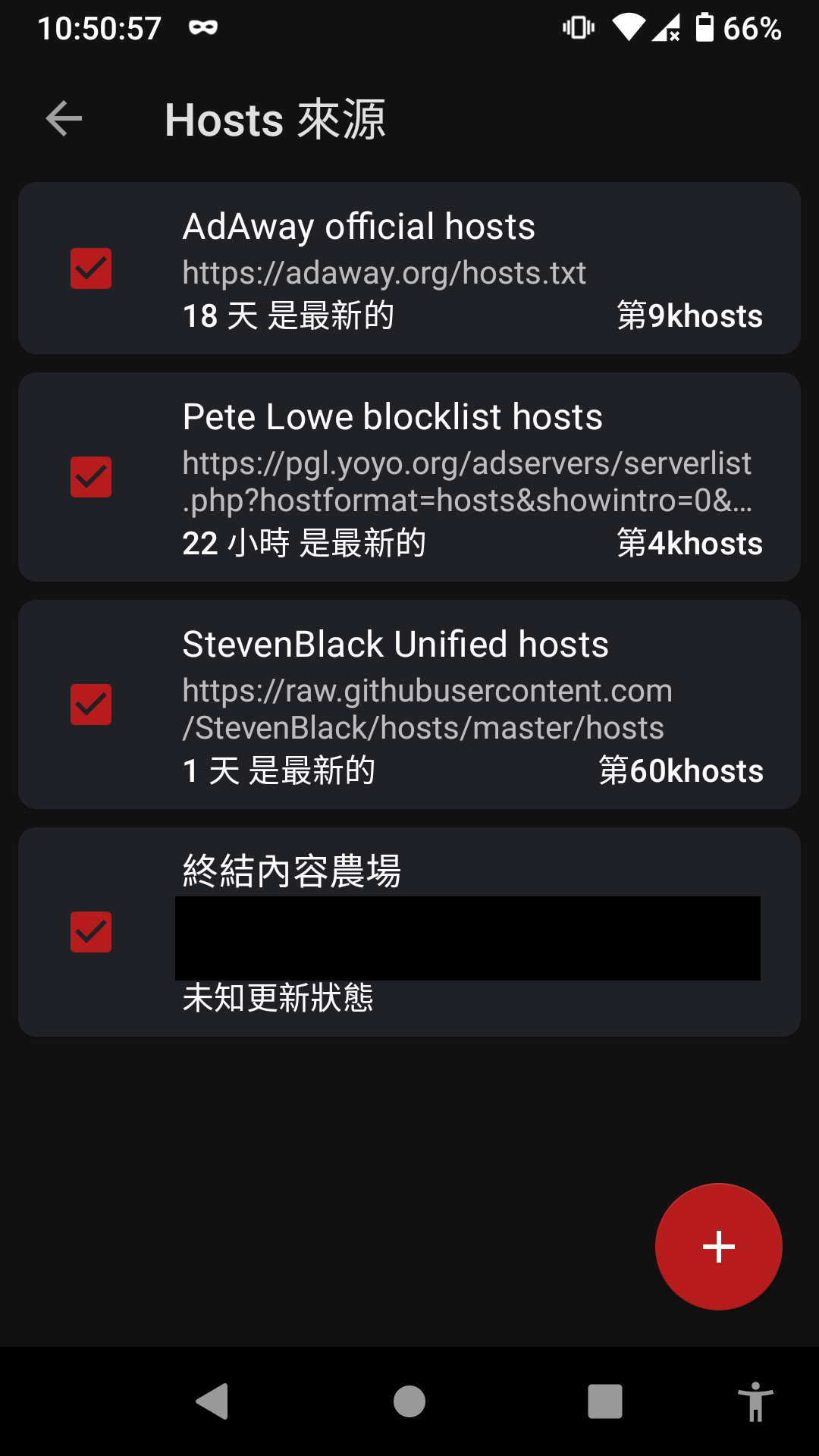Open the recent apps overview
The width and height of the screenshot is (819, 1456).
pos(604,1401)
